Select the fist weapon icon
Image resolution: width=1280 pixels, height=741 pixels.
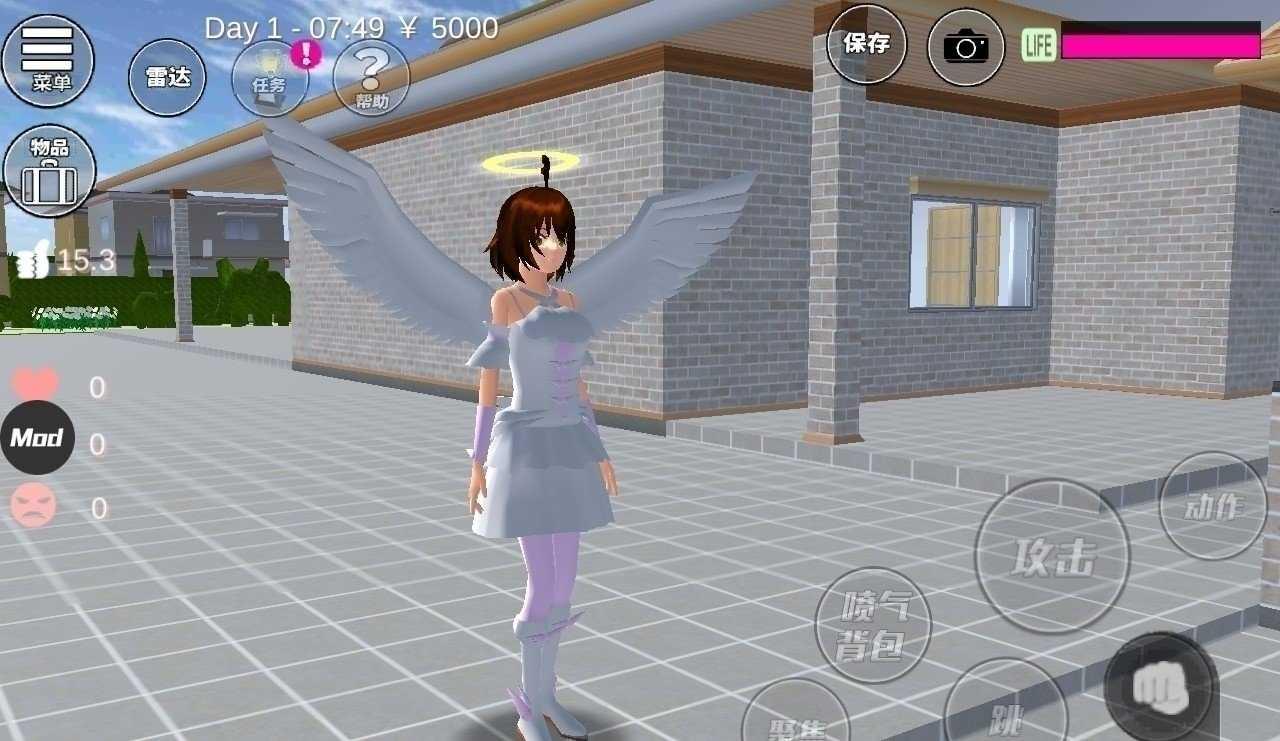(x=1160, y=688)
